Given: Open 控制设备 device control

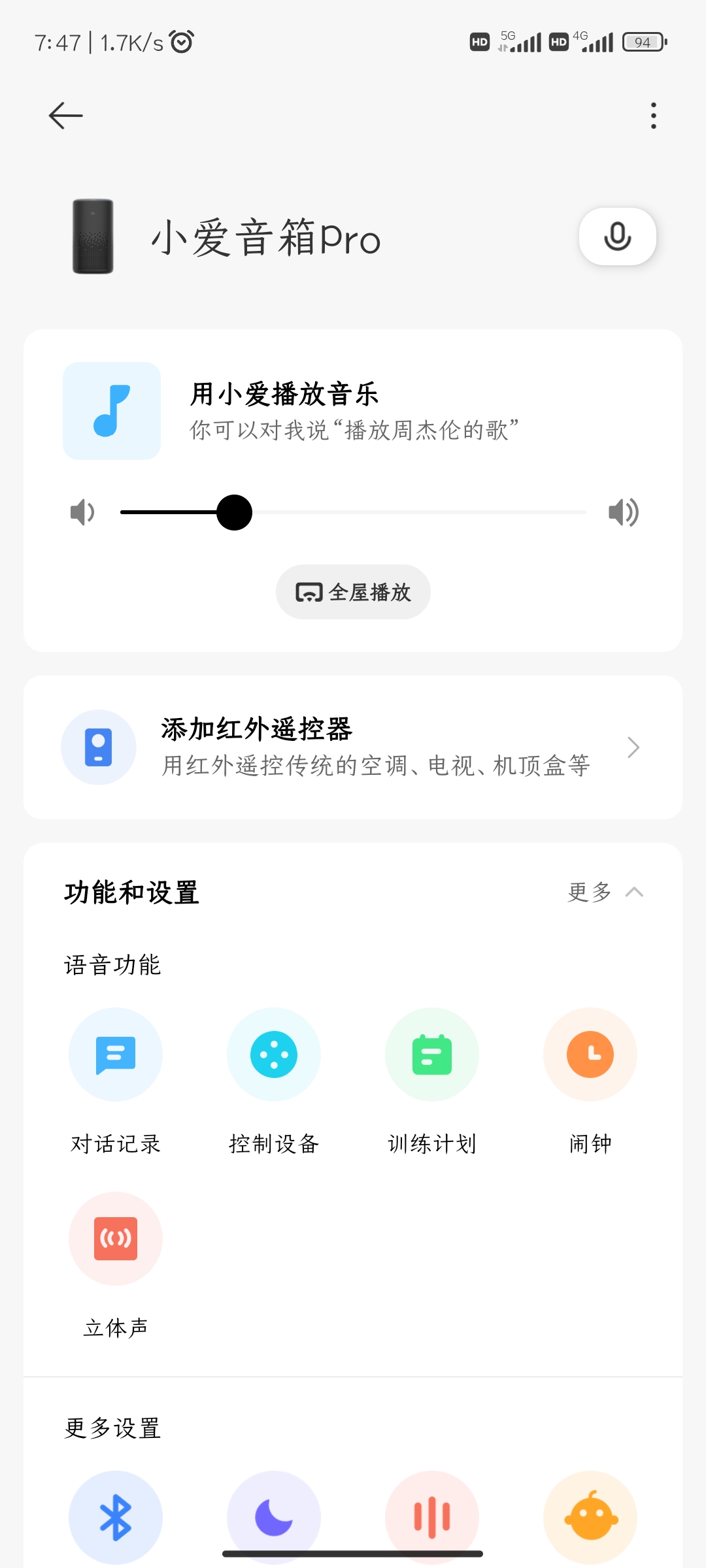Looking at the screenshot, I should [x=274, y=1054].
